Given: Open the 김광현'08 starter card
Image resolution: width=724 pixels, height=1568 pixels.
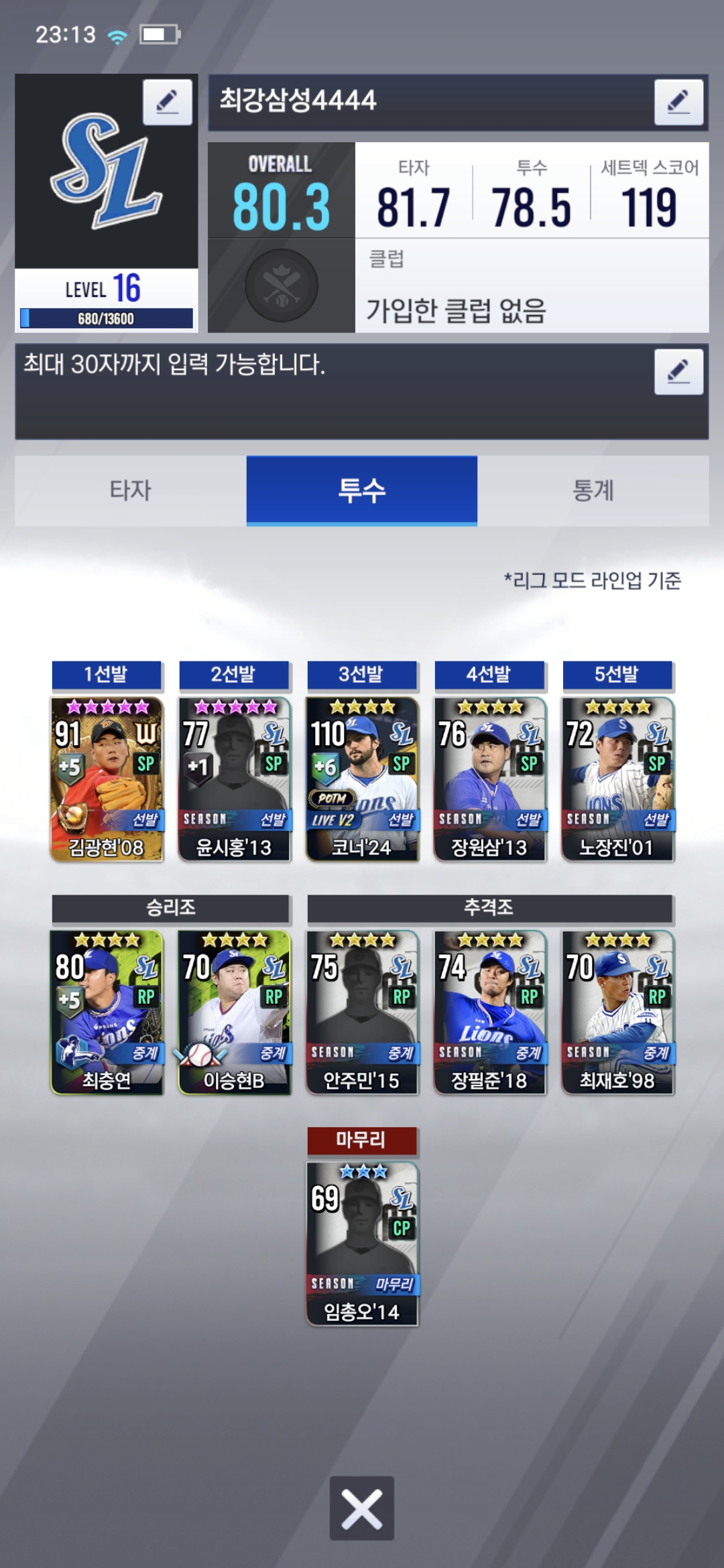Looking at the screenshot, I should click(107, 779).
